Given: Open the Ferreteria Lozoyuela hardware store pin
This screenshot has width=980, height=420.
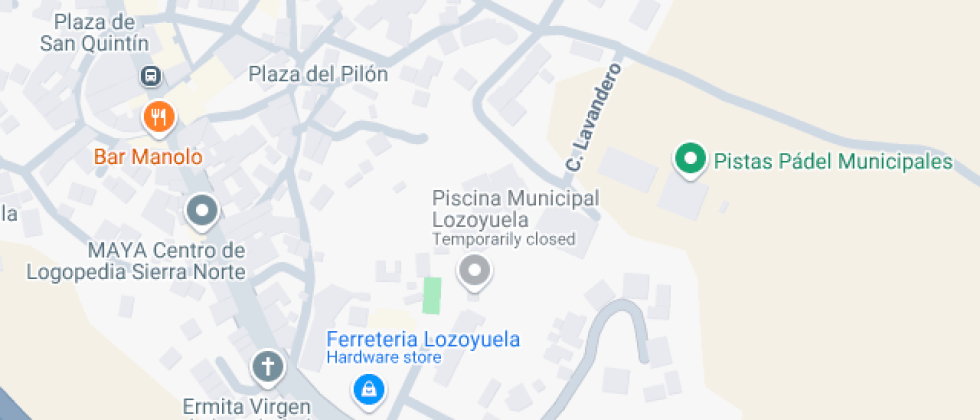Looking at the screenshot, I should coord(369,388).
